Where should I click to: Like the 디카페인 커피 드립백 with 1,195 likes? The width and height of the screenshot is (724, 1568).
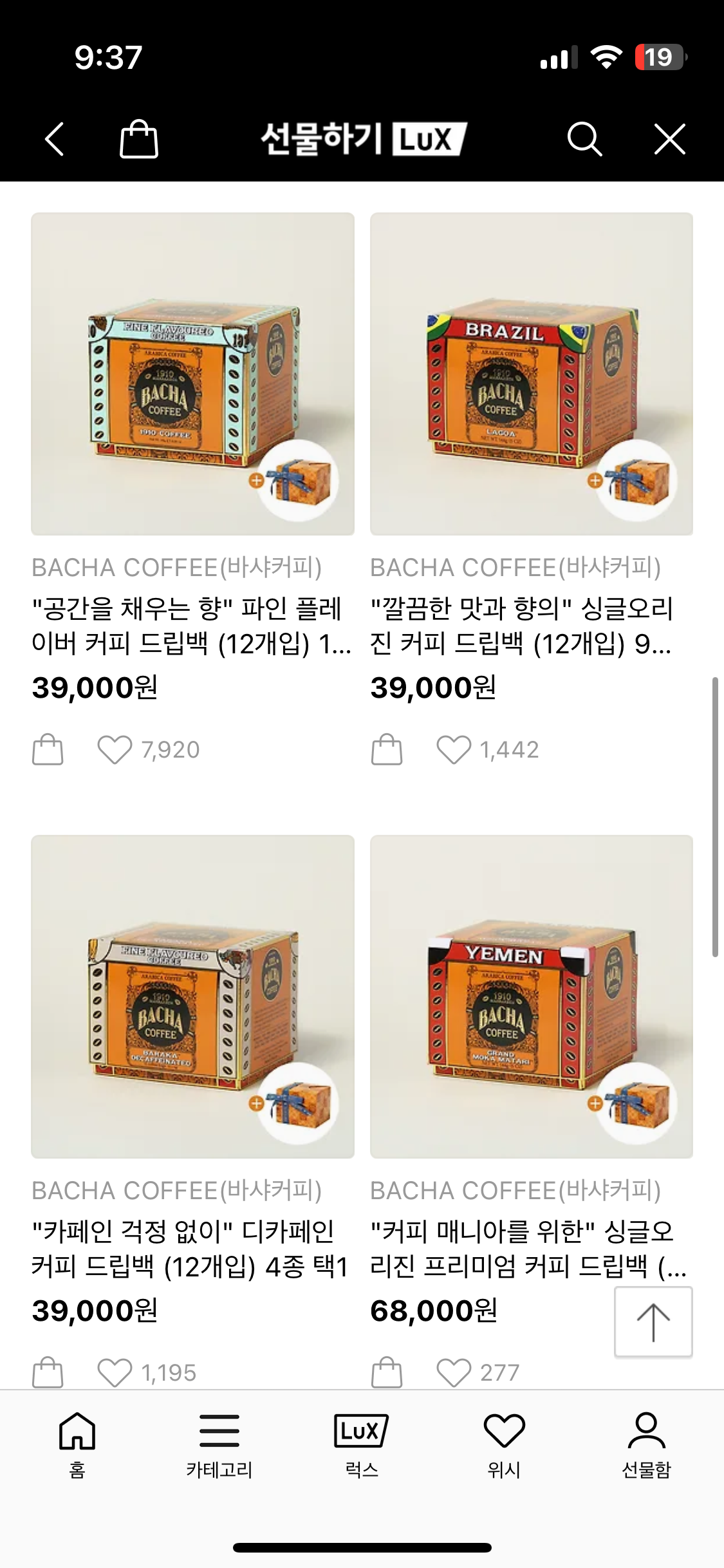tap(115, 1372)
